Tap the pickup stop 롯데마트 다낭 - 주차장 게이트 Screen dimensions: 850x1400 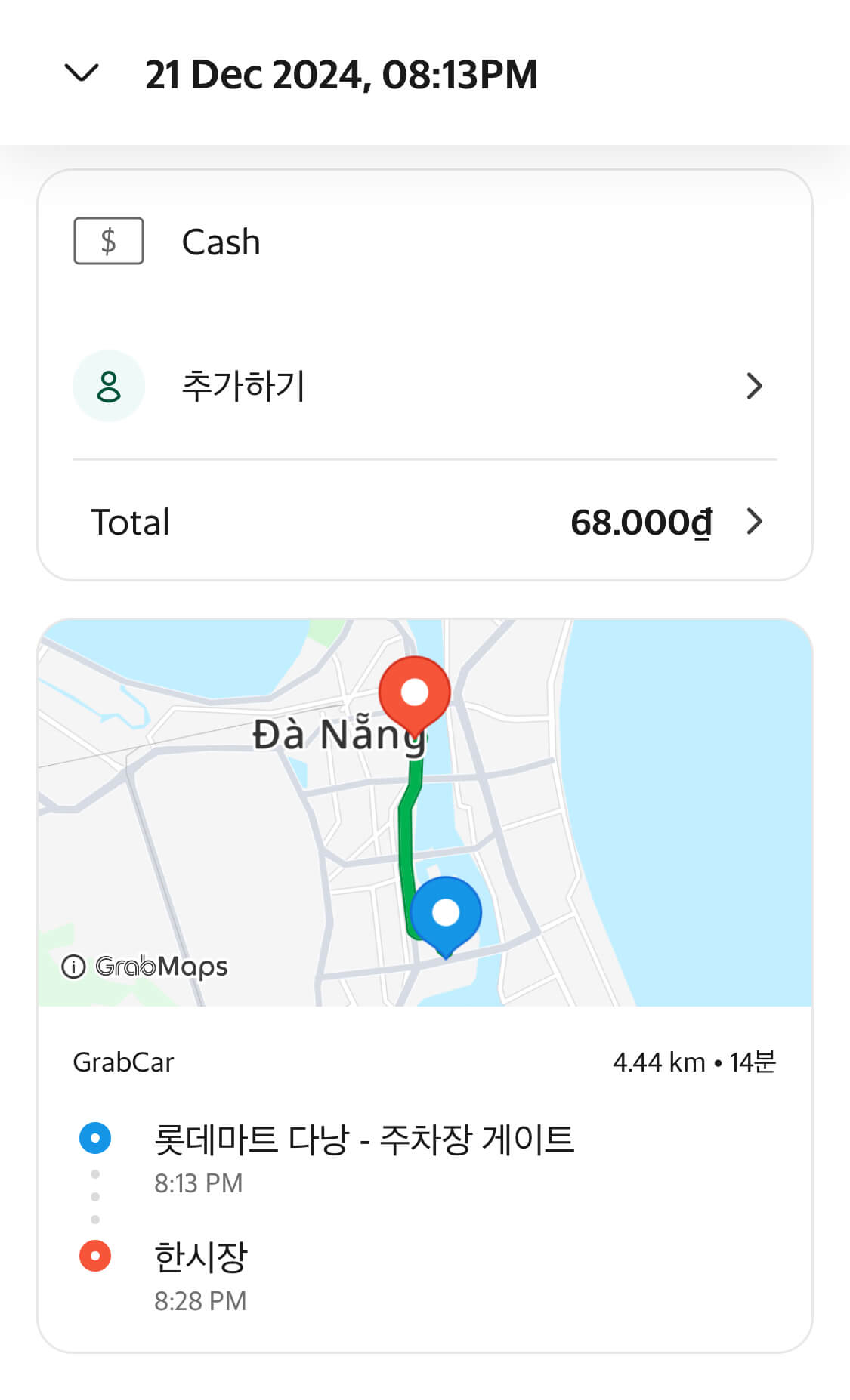(x=364, y=1139)
